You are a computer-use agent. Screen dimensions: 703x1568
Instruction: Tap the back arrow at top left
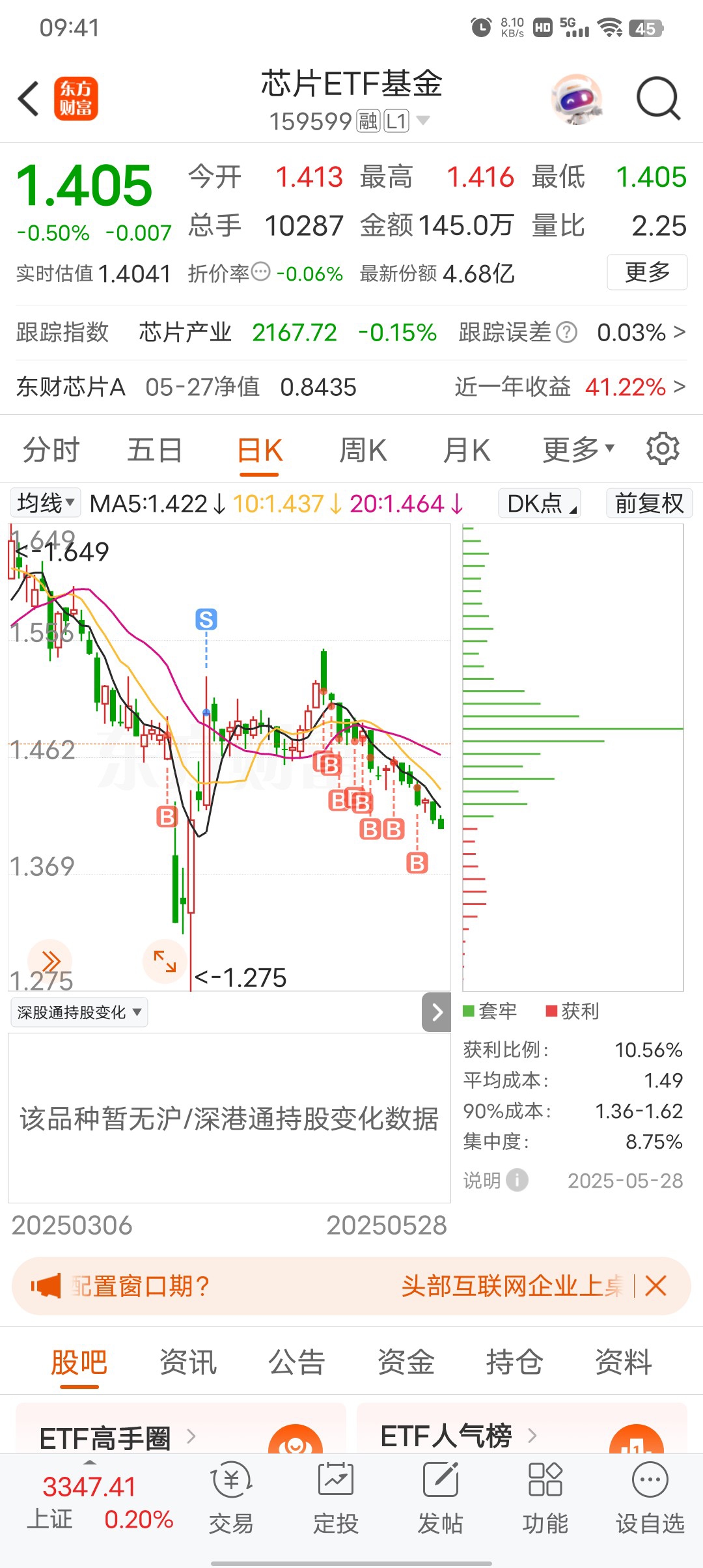coord(27,98)
